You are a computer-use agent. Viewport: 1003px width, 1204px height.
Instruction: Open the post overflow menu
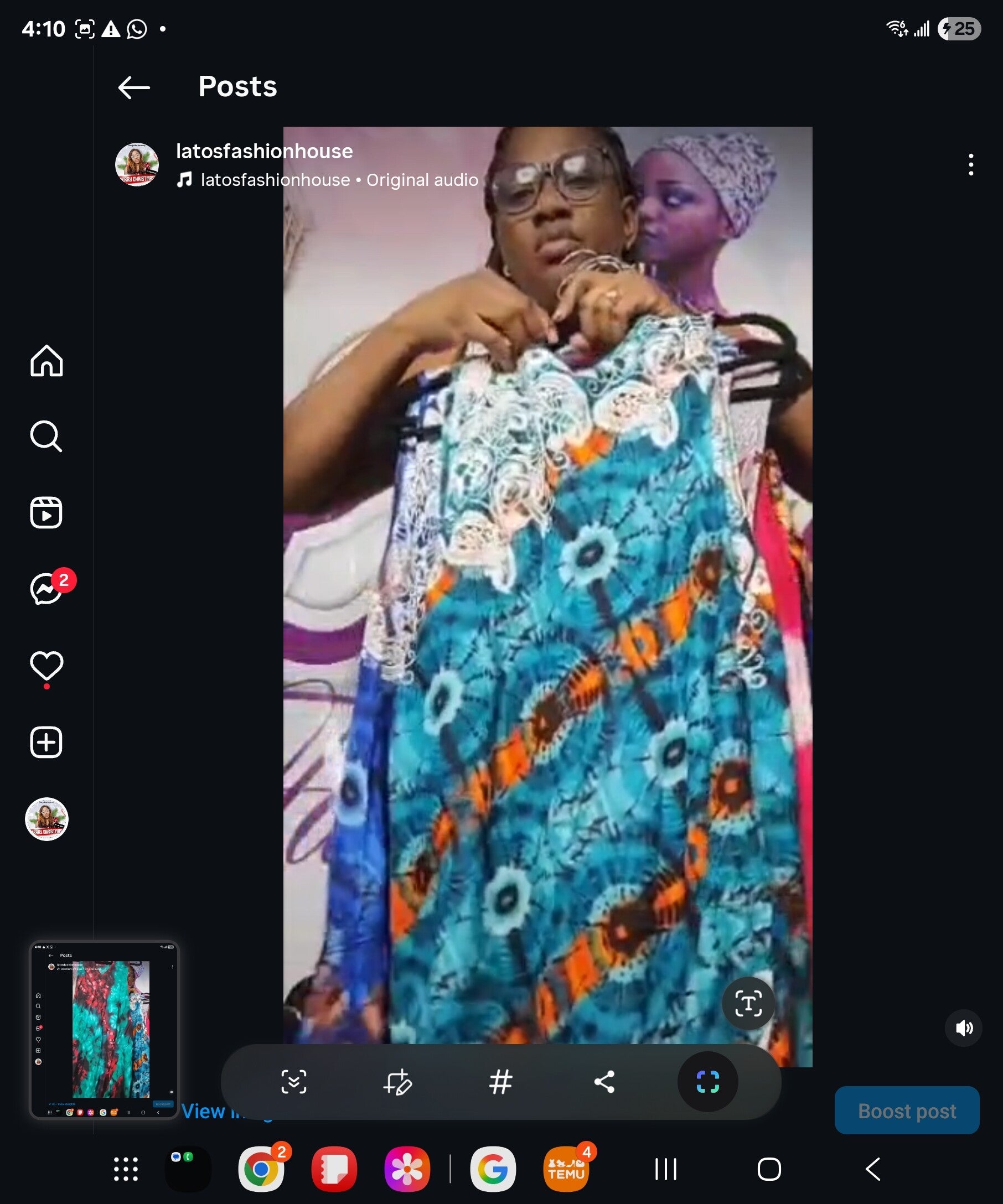tap(970, 164)
